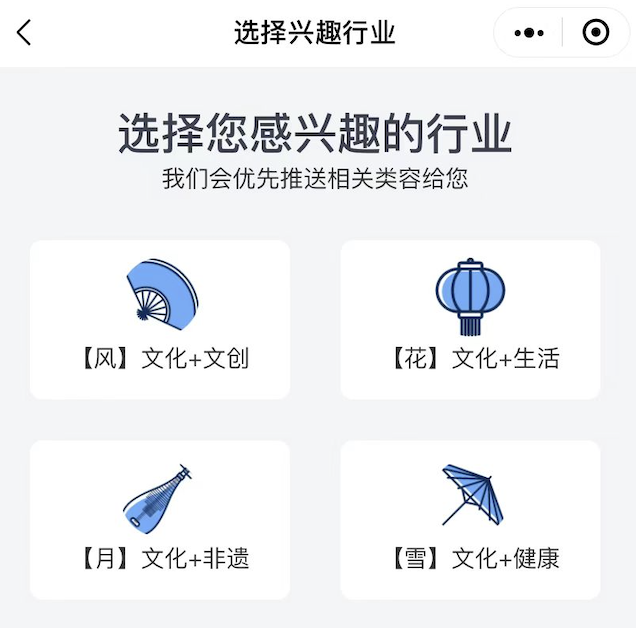Screen dimensions: 636x628
Task: Select the 【风】文化+文创 card
Action: [x=160, y=320]
